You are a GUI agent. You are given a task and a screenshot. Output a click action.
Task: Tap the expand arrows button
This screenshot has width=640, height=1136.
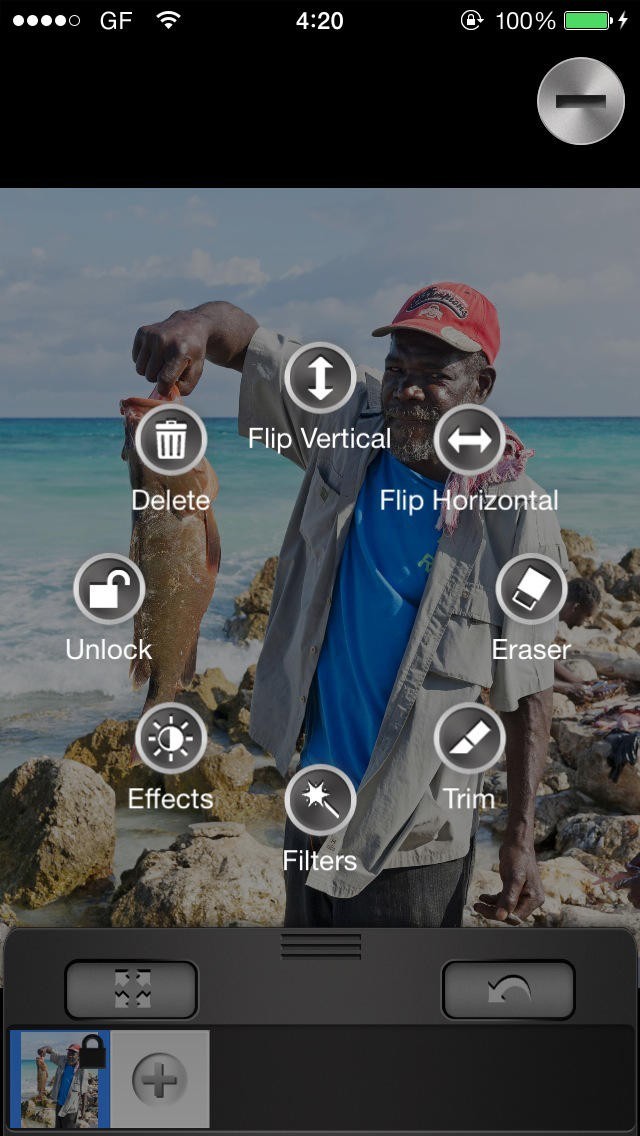click(131, 990)
